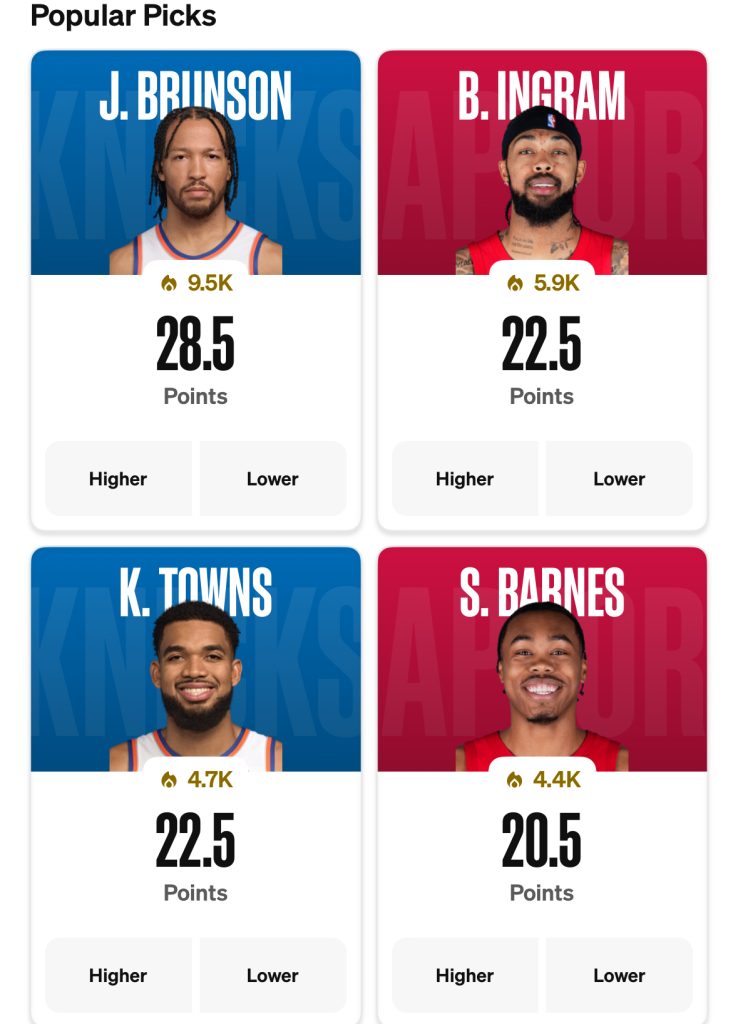Select Higher on S. Barnes's points line
Screen dimensions: 738x1024
click(464, 976)
